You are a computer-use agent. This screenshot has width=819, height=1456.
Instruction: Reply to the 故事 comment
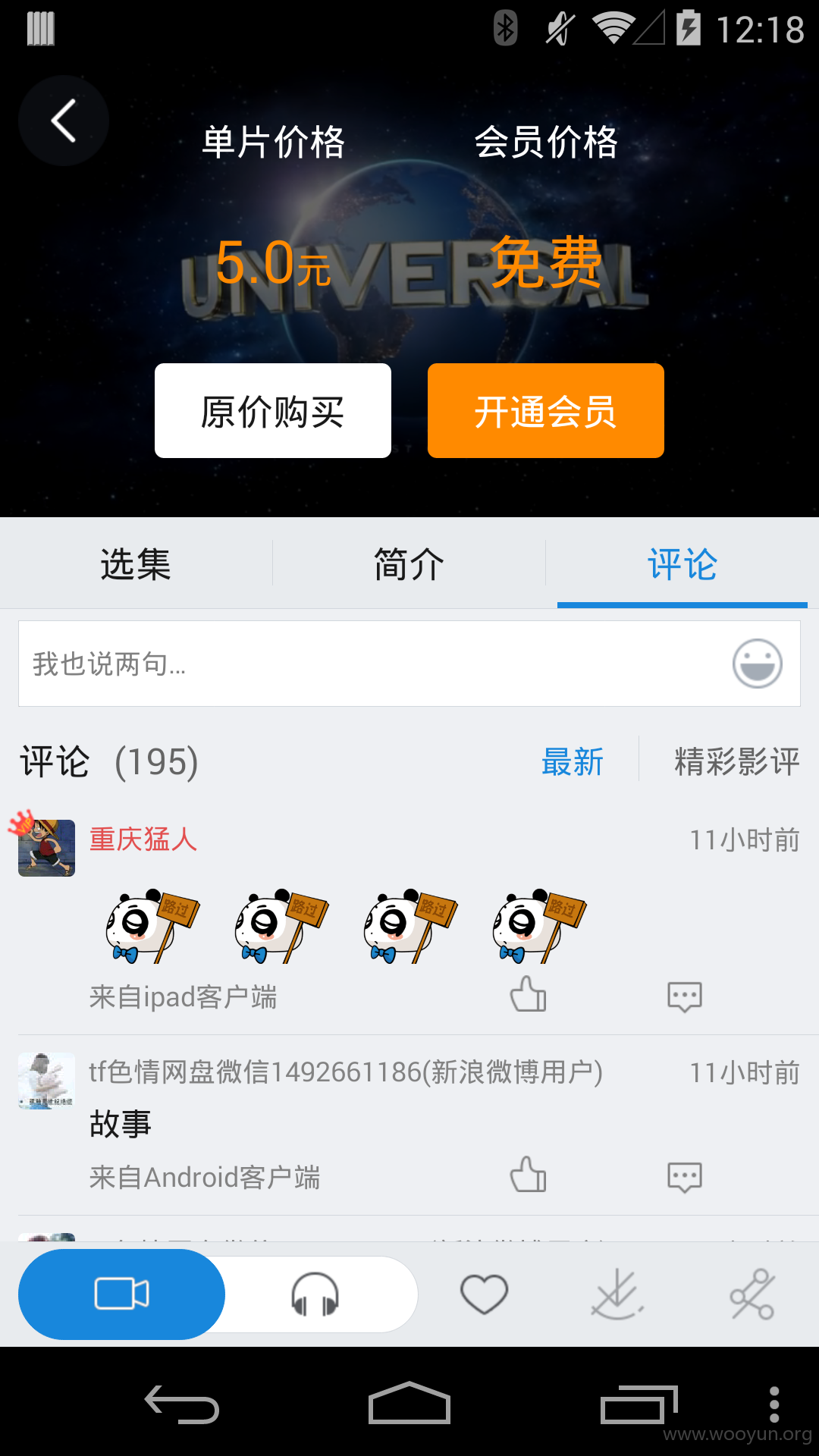pyautogui.click(x=685, y=1177)
